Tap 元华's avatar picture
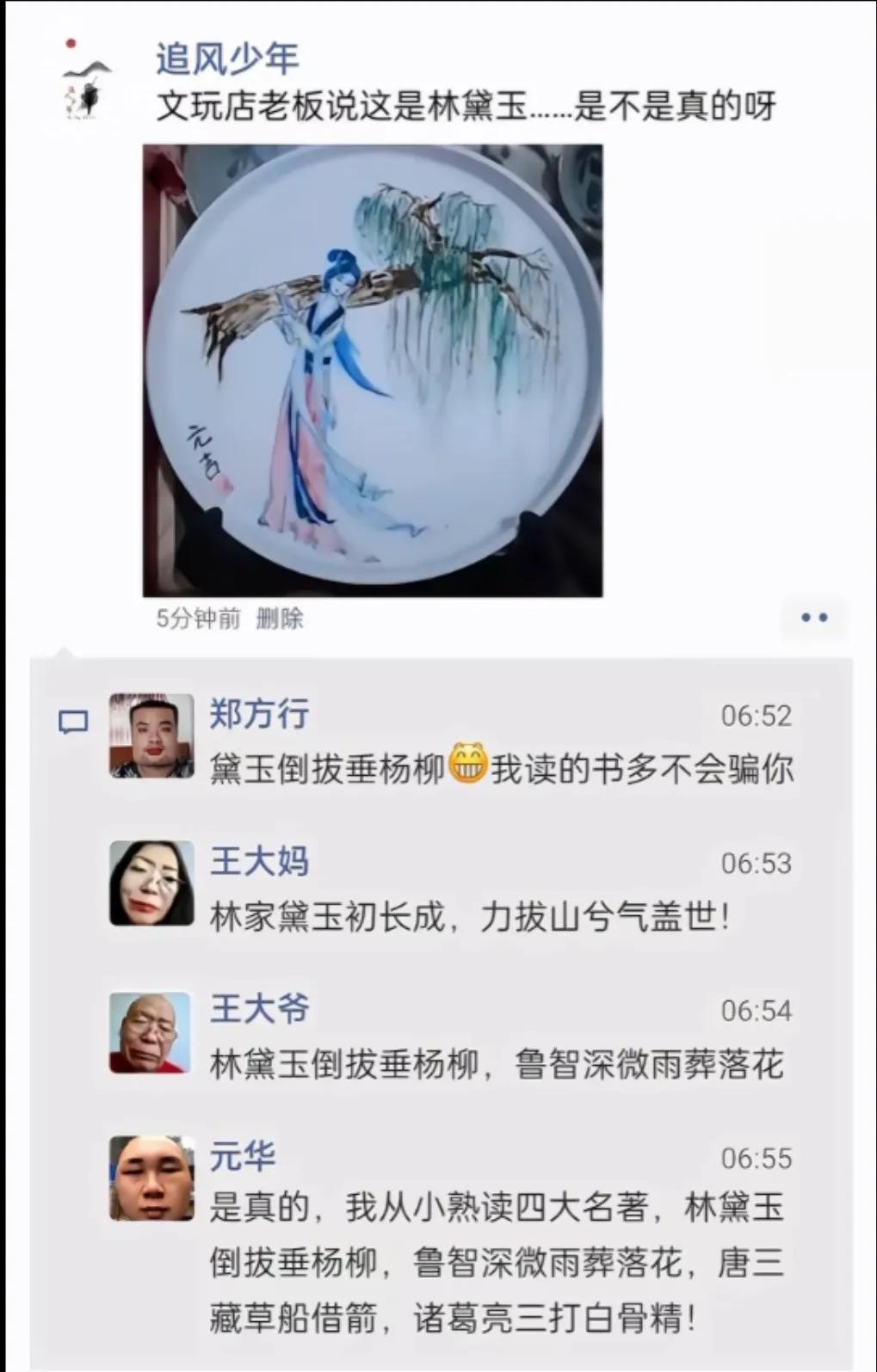Image resolution: width=877 pixels, height=1372 pixels. point(151,1178)
